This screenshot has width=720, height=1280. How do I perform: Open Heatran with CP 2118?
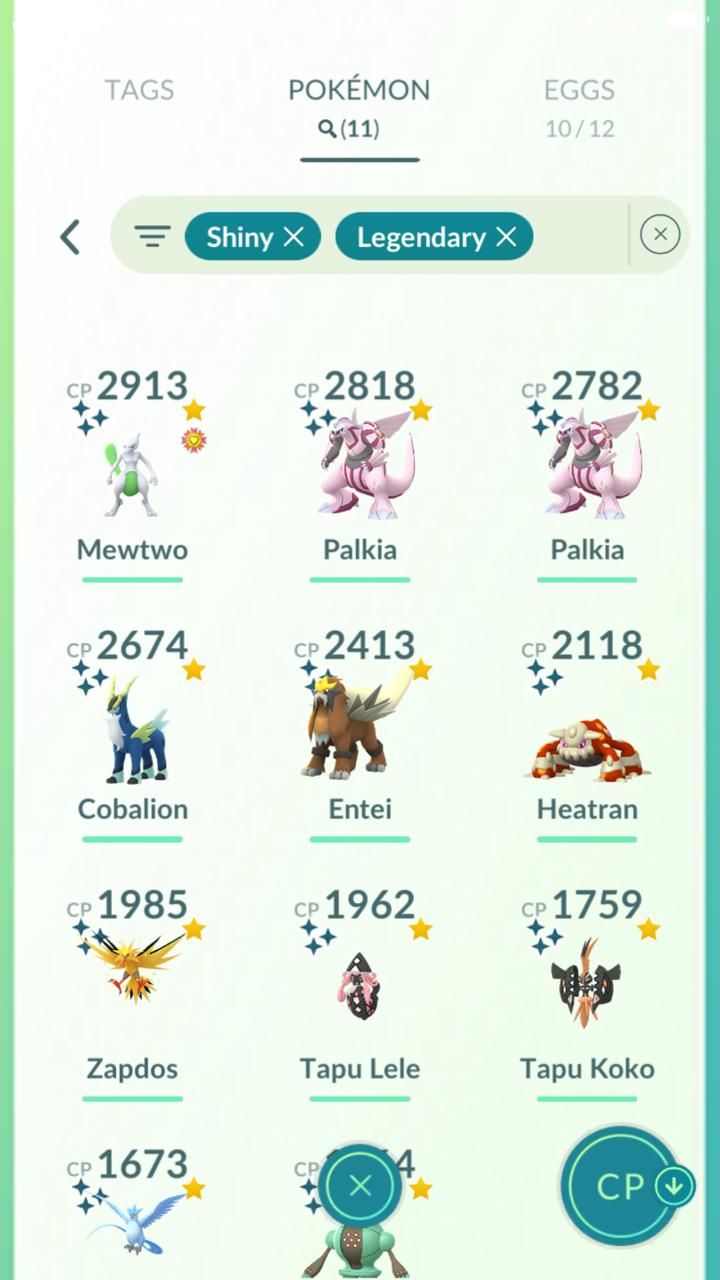tap(587, 740)
